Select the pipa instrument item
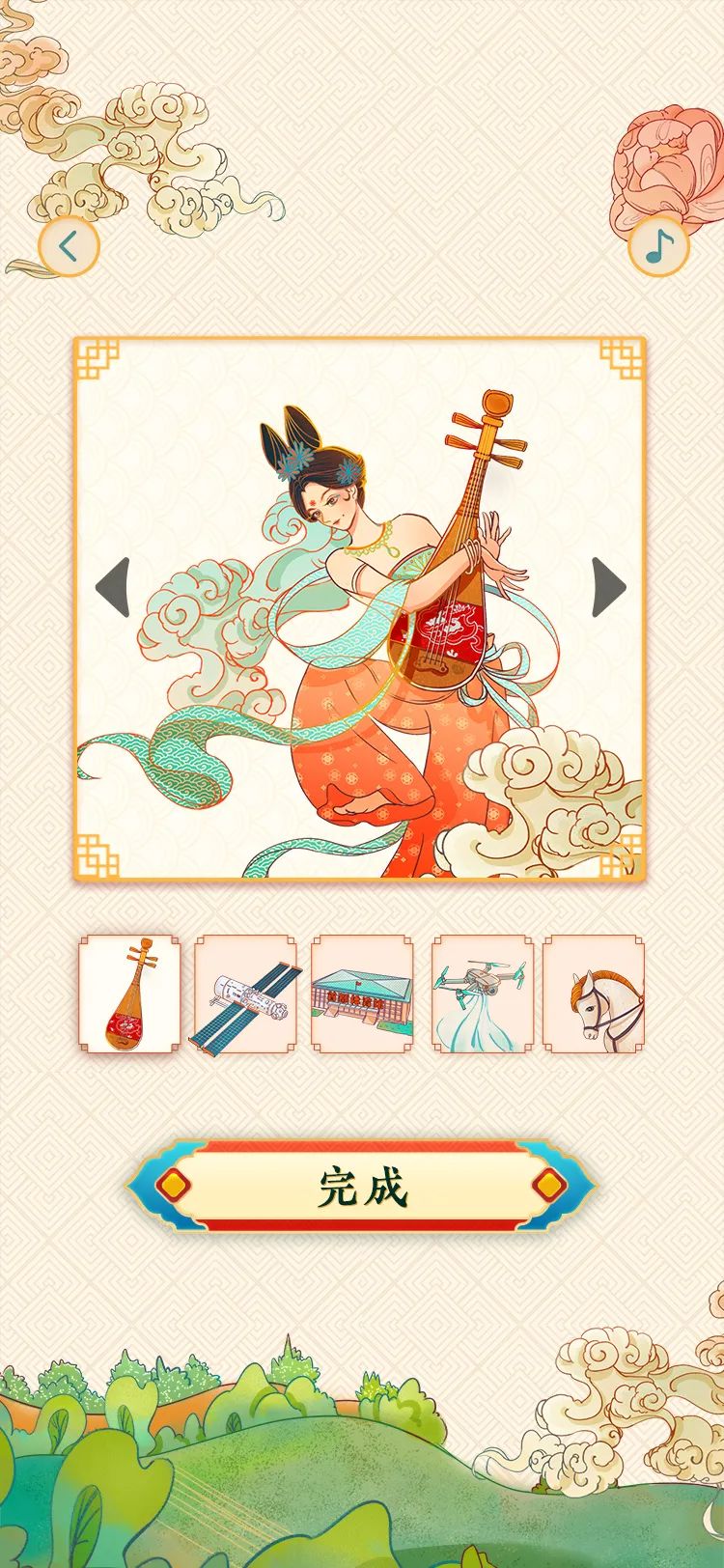This screenshot has height=1568, width=724. tap(129, 994)
